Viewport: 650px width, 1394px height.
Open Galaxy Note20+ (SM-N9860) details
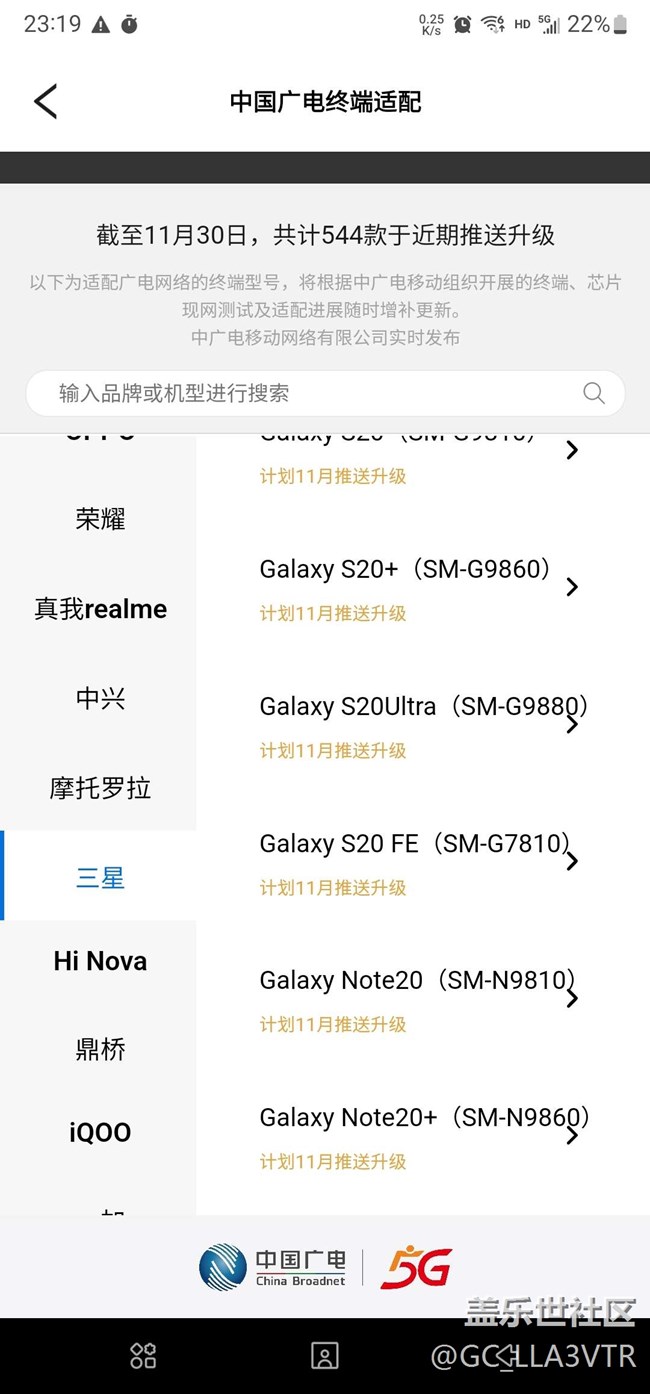(422, 1136)
